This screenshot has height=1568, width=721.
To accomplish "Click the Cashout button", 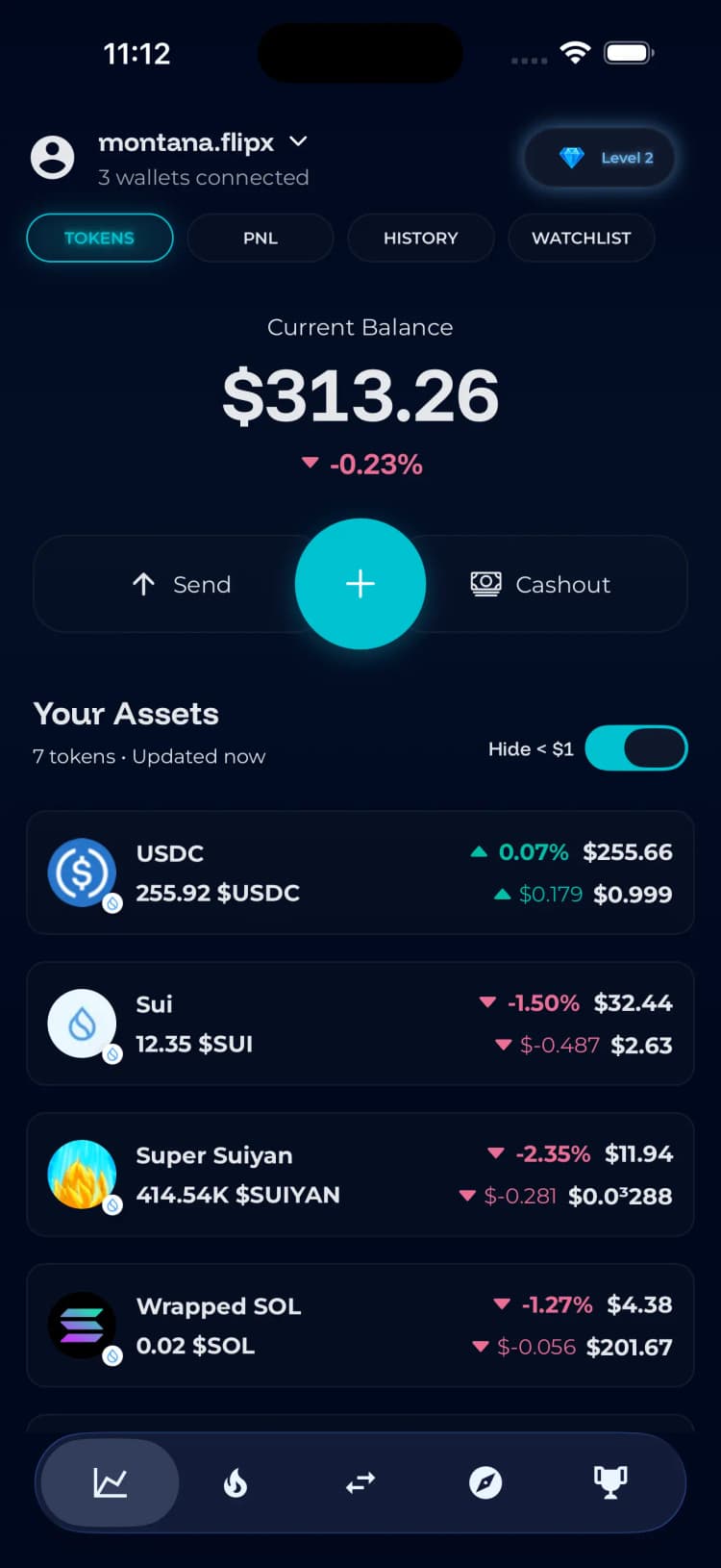I will click(540, 584).
